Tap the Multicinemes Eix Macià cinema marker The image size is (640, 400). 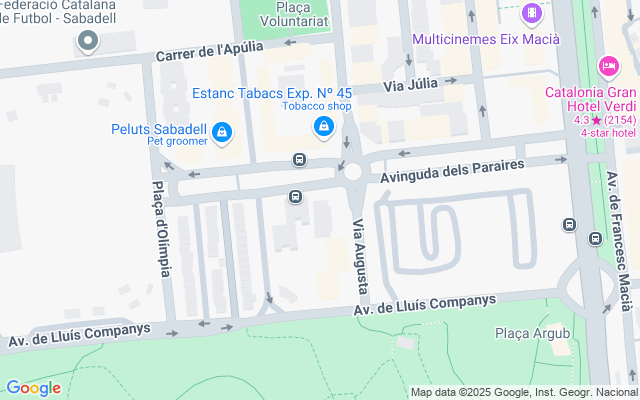pyautogui.click(x=532, y=15)
